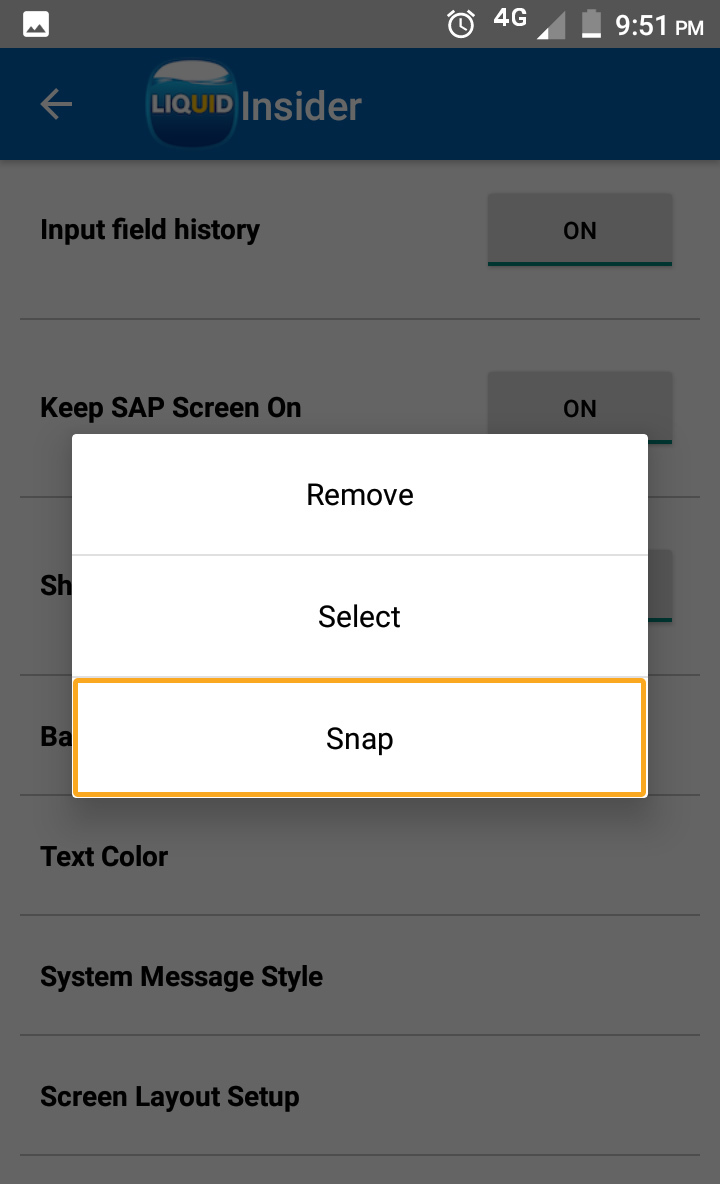Open Text Color setting
720x1184 pixels.
[105, 856]
